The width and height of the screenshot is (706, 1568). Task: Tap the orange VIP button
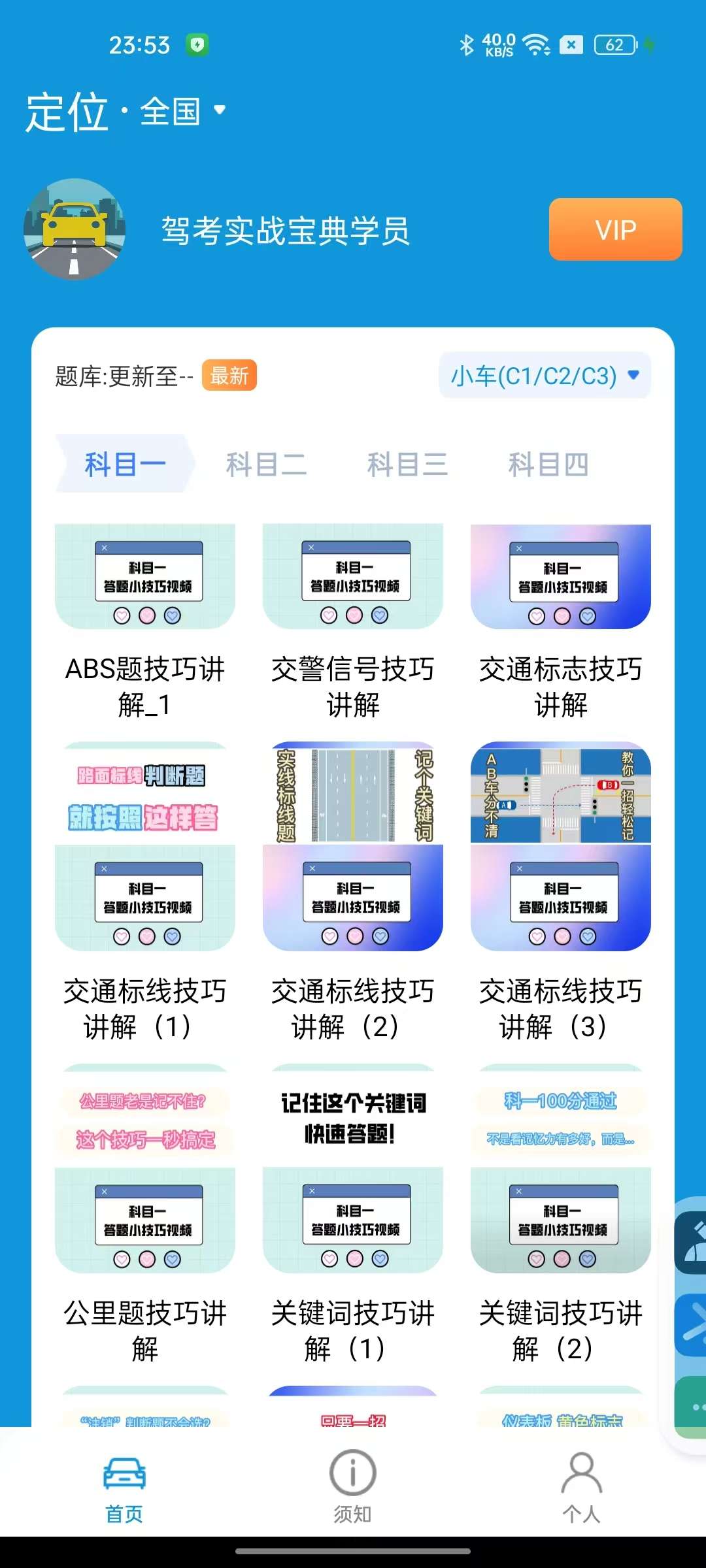click(615, 229)
